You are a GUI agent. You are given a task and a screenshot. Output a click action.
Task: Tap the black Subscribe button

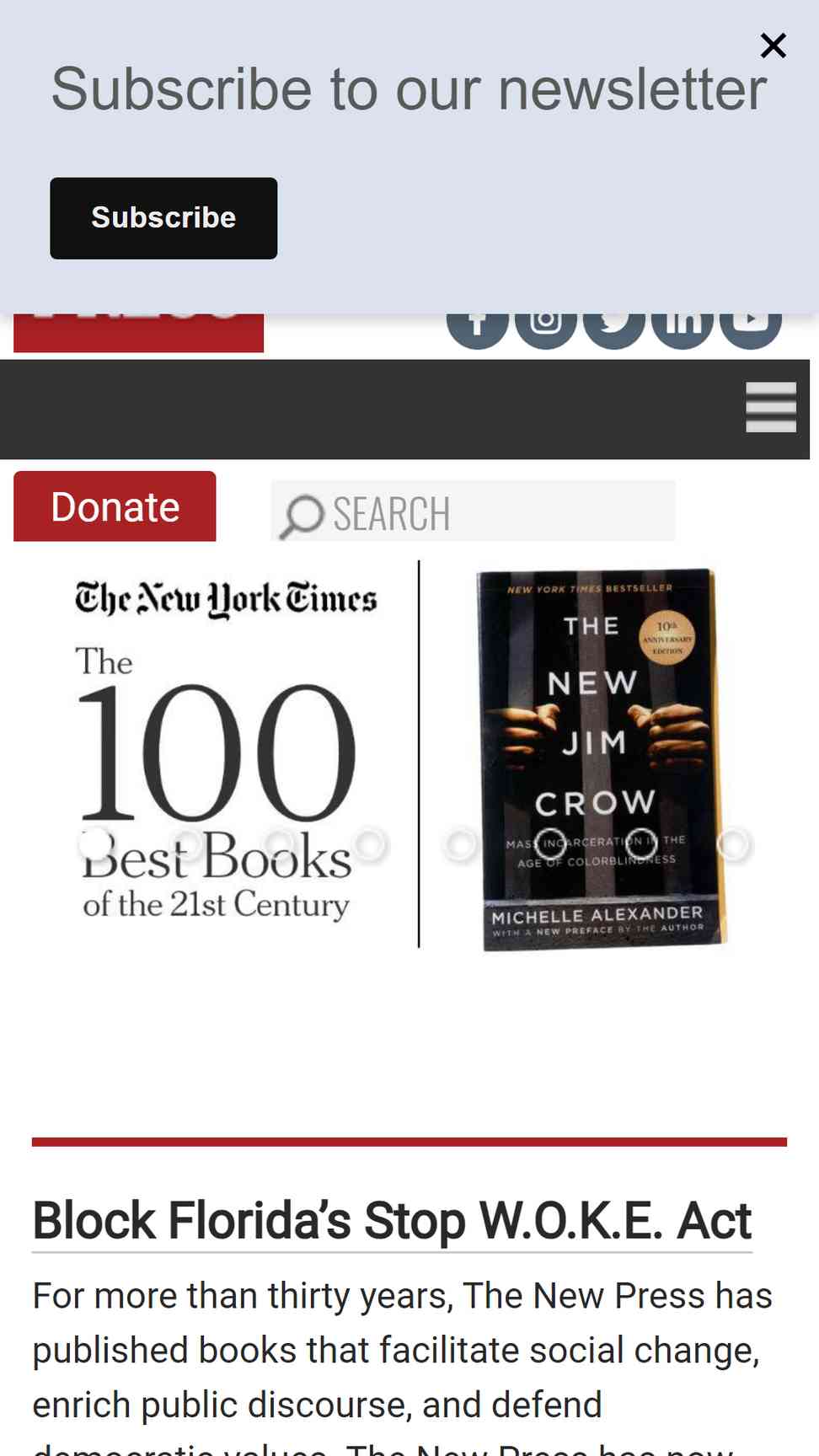[163, 218]
